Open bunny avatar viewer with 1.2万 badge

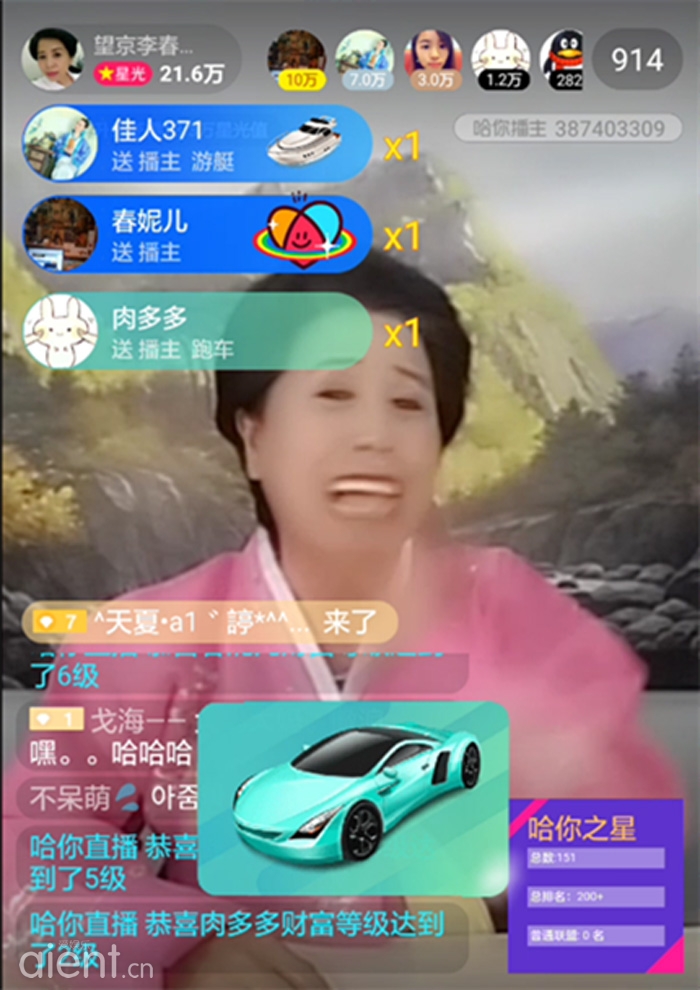500,59
